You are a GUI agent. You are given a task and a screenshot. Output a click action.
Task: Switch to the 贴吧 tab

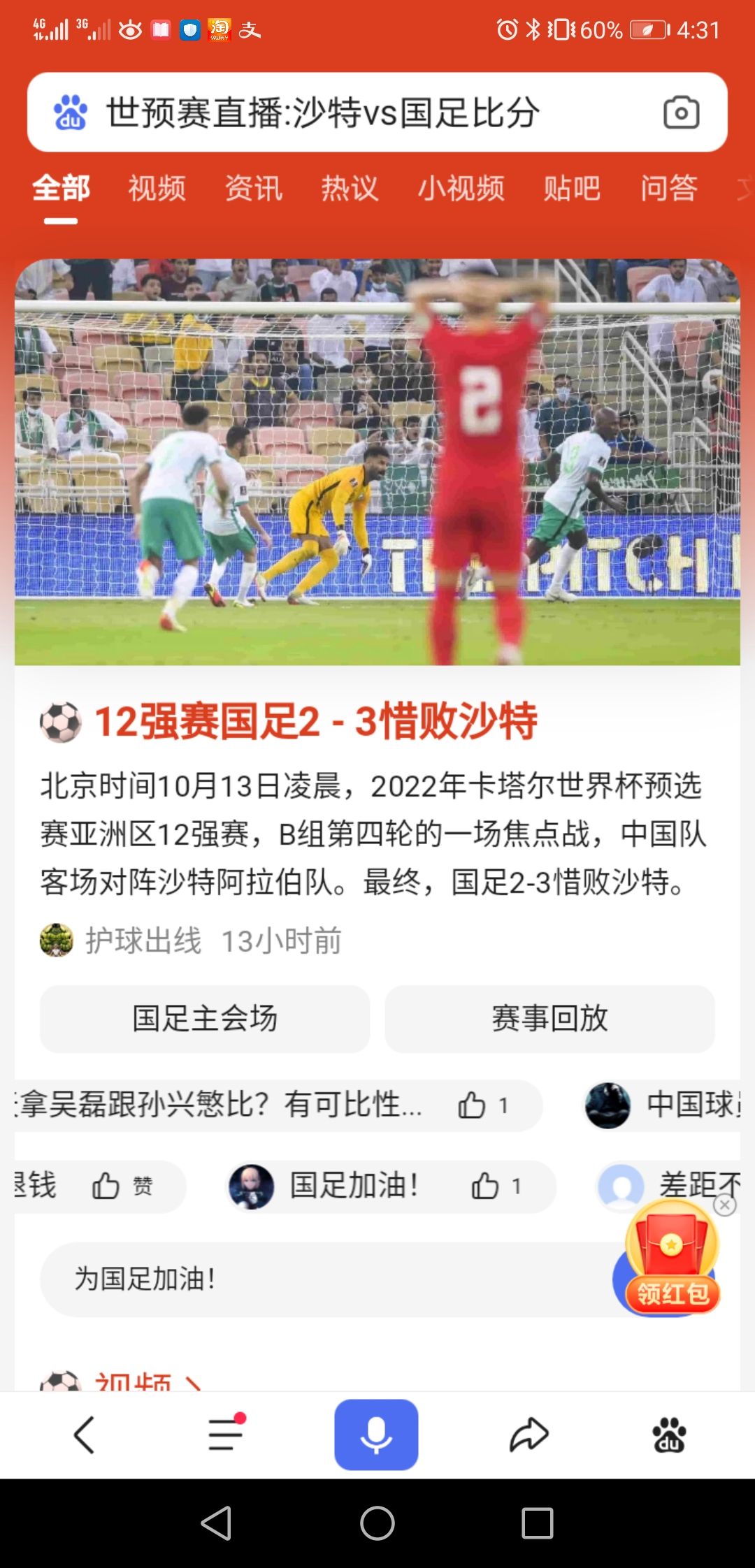pos(572,189)
